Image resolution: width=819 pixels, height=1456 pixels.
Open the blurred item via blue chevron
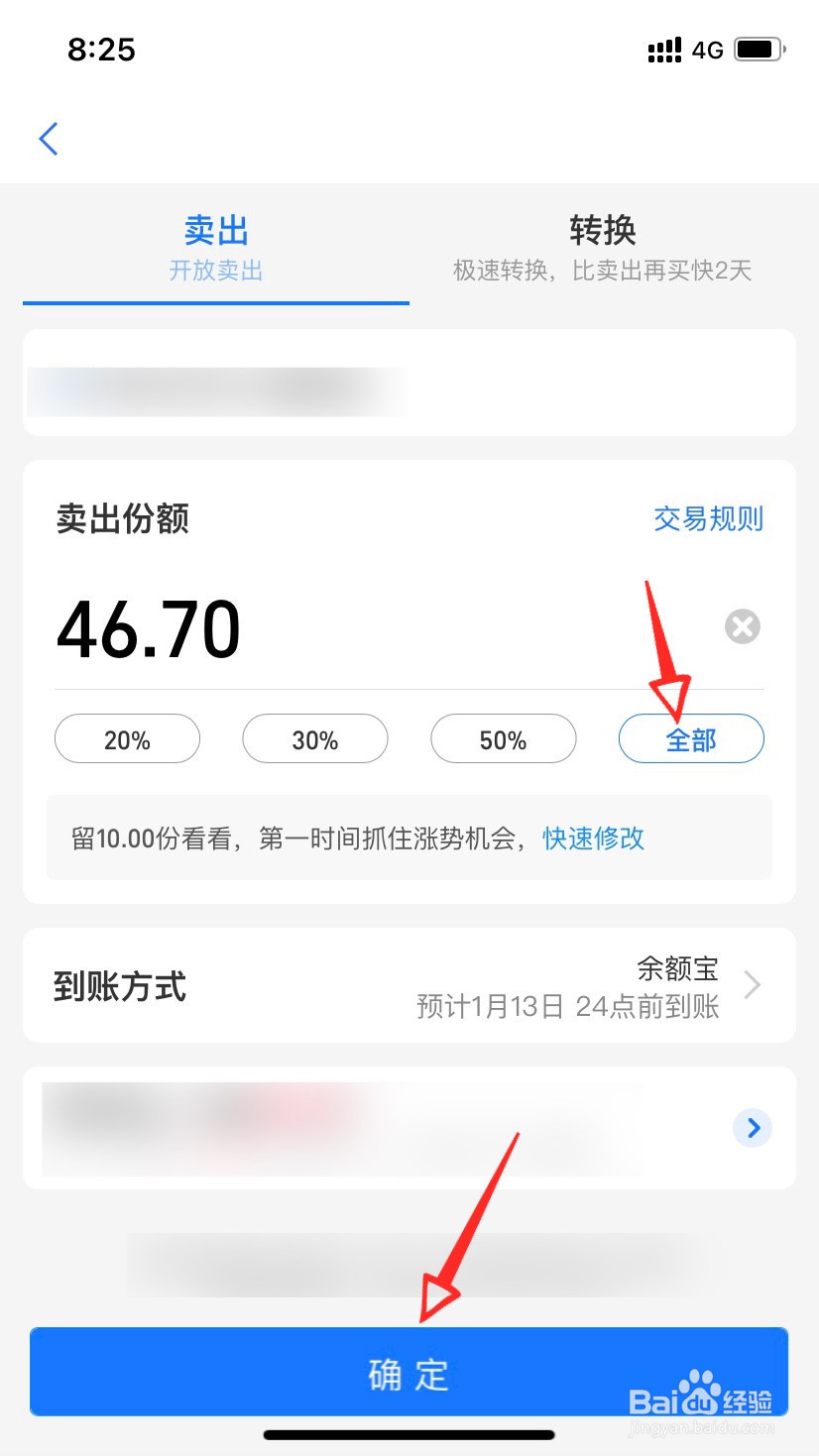point(752,1128)
